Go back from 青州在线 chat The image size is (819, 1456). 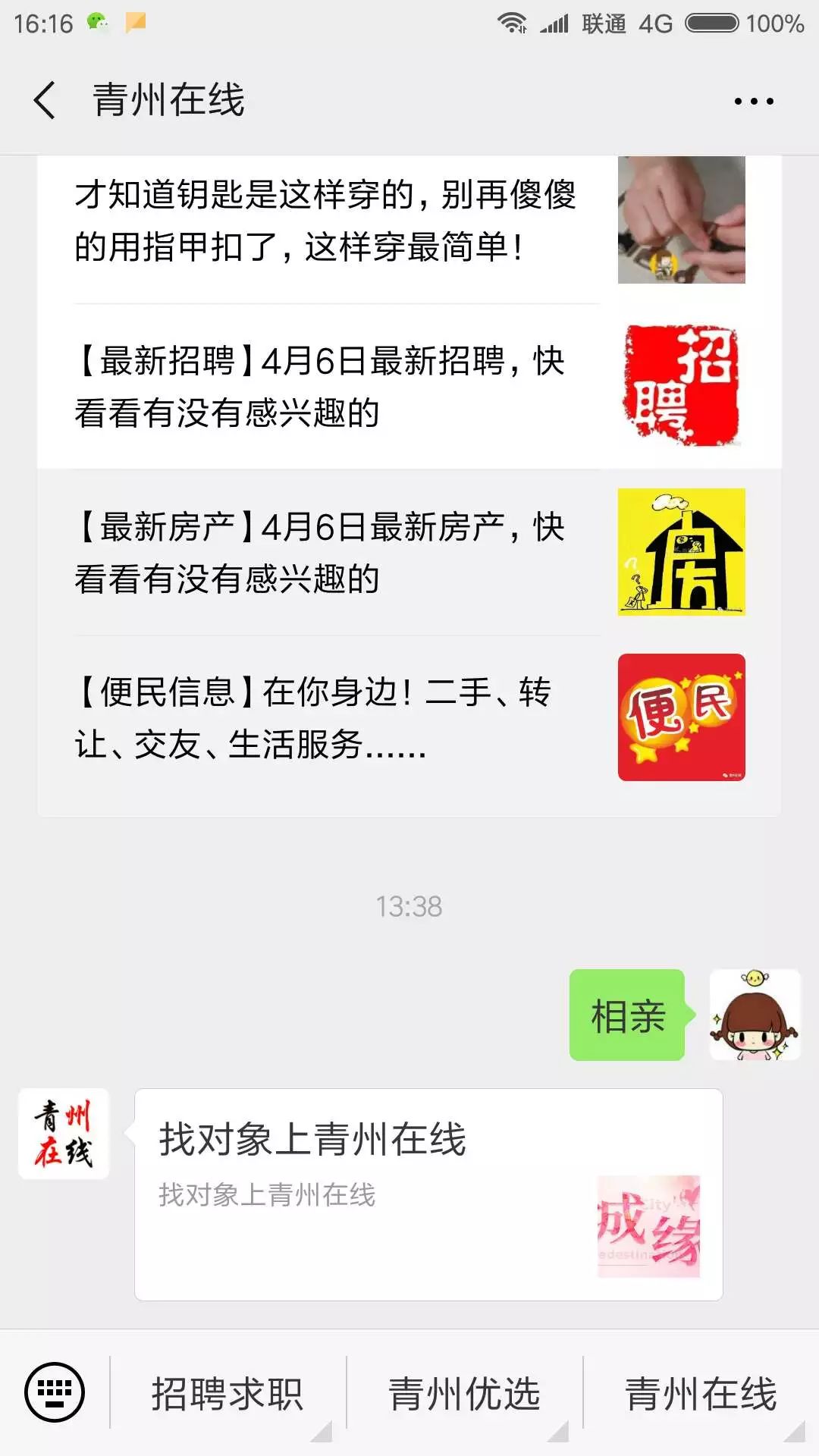pos(45,101)
